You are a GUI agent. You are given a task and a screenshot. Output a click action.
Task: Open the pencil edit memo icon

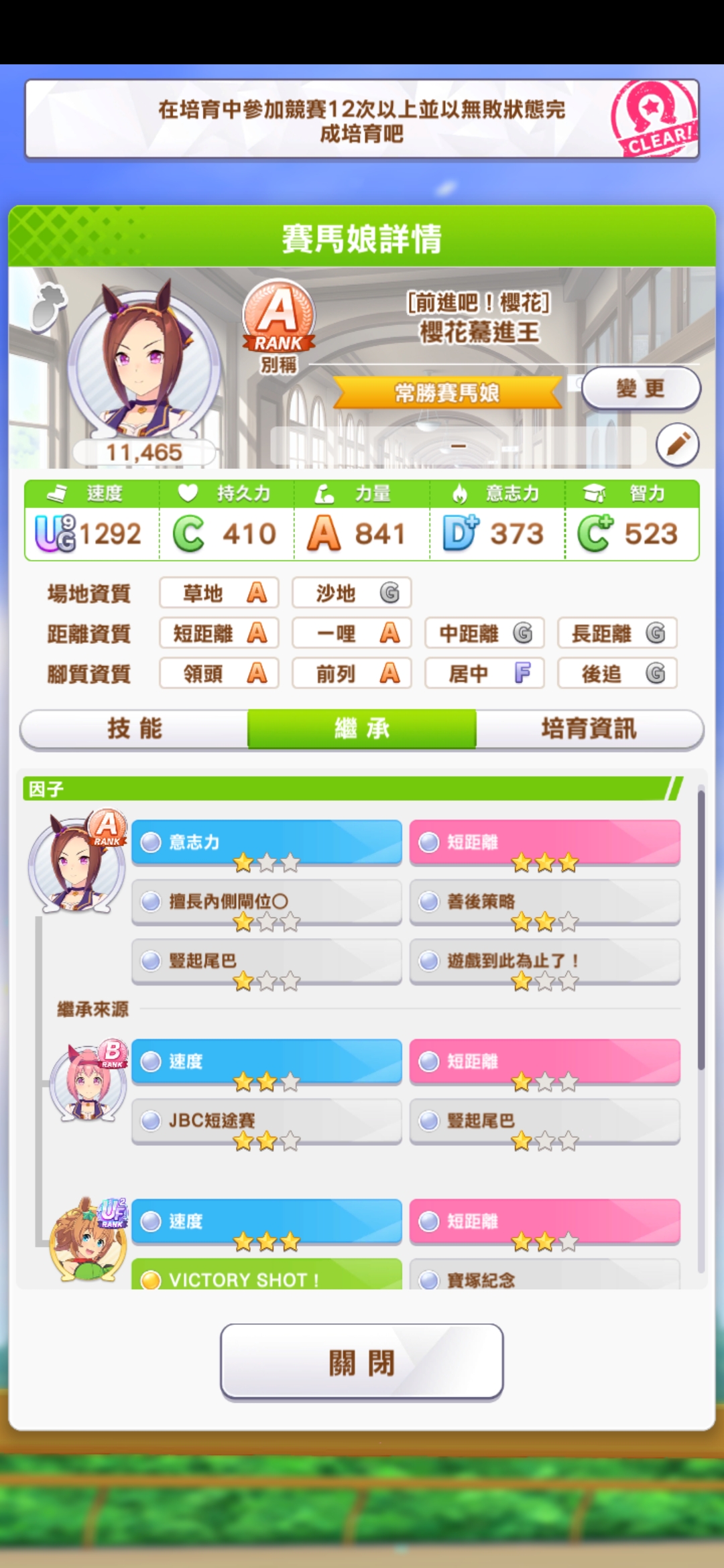pos(677,444)
